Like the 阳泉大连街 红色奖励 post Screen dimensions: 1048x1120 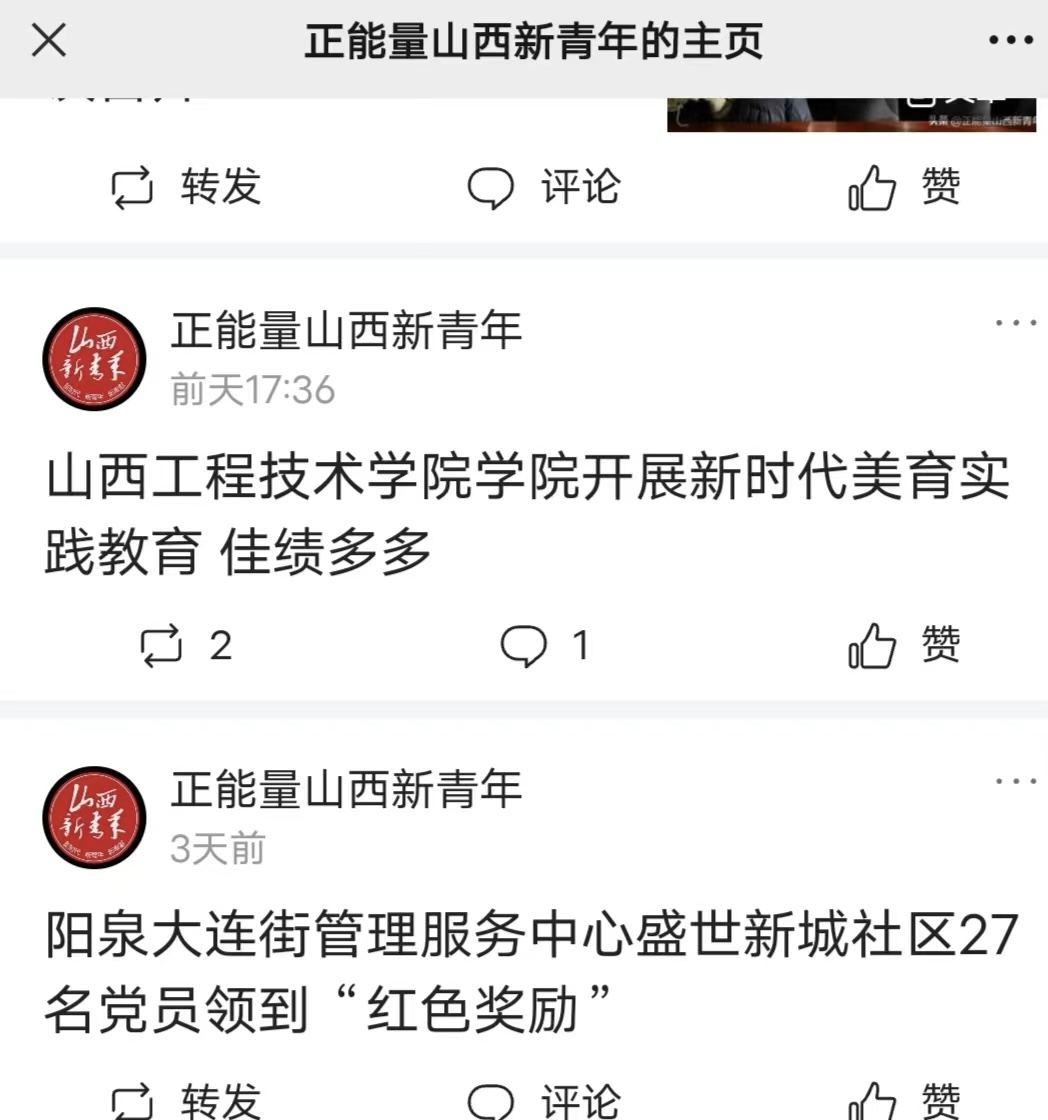pyautogui.click(x=903, y=1100)
